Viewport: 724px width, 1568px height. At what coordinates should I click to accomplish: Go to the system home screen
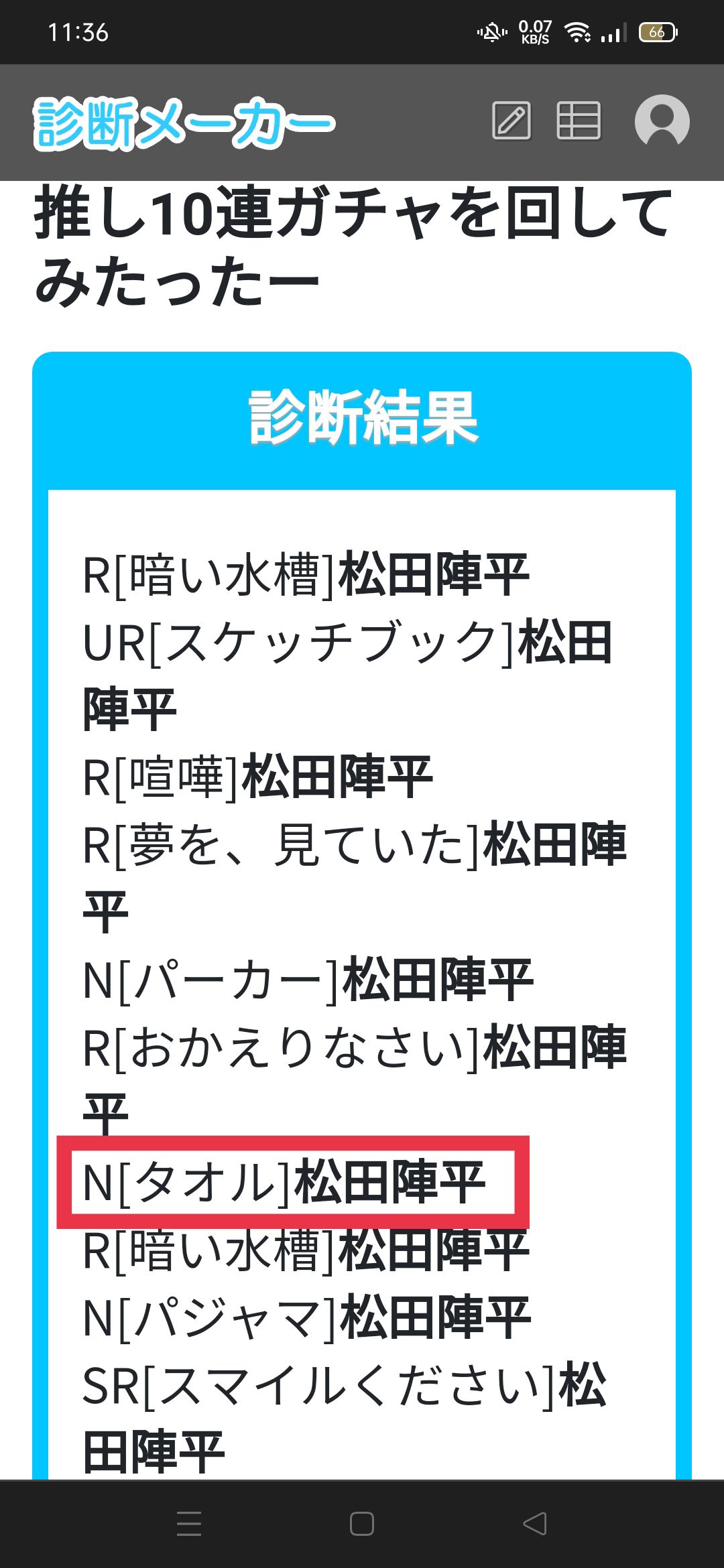[x=362, y=1523]
